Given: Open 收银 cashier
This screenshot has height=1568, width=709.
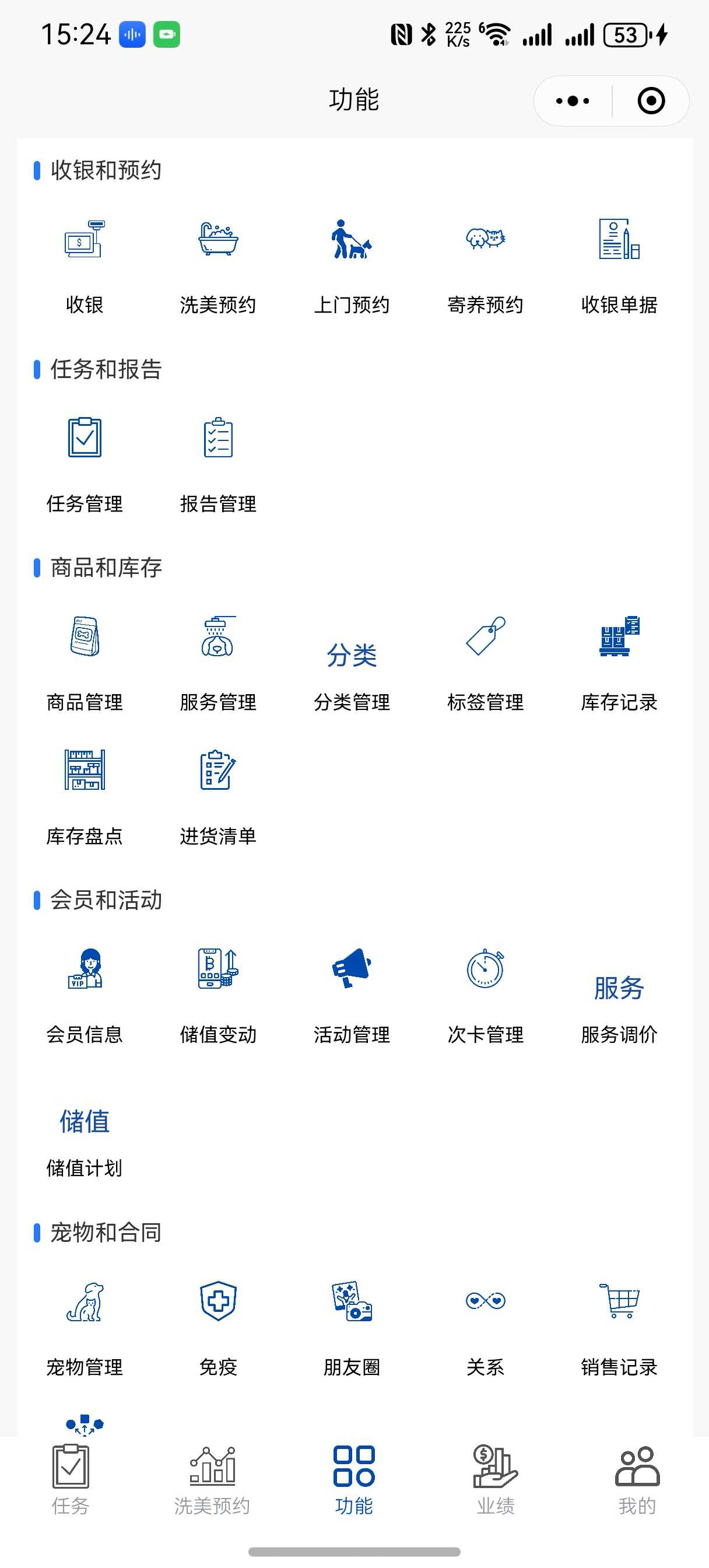Looking at the screenshot, I should pyautogui.click(x=85, y=266).
